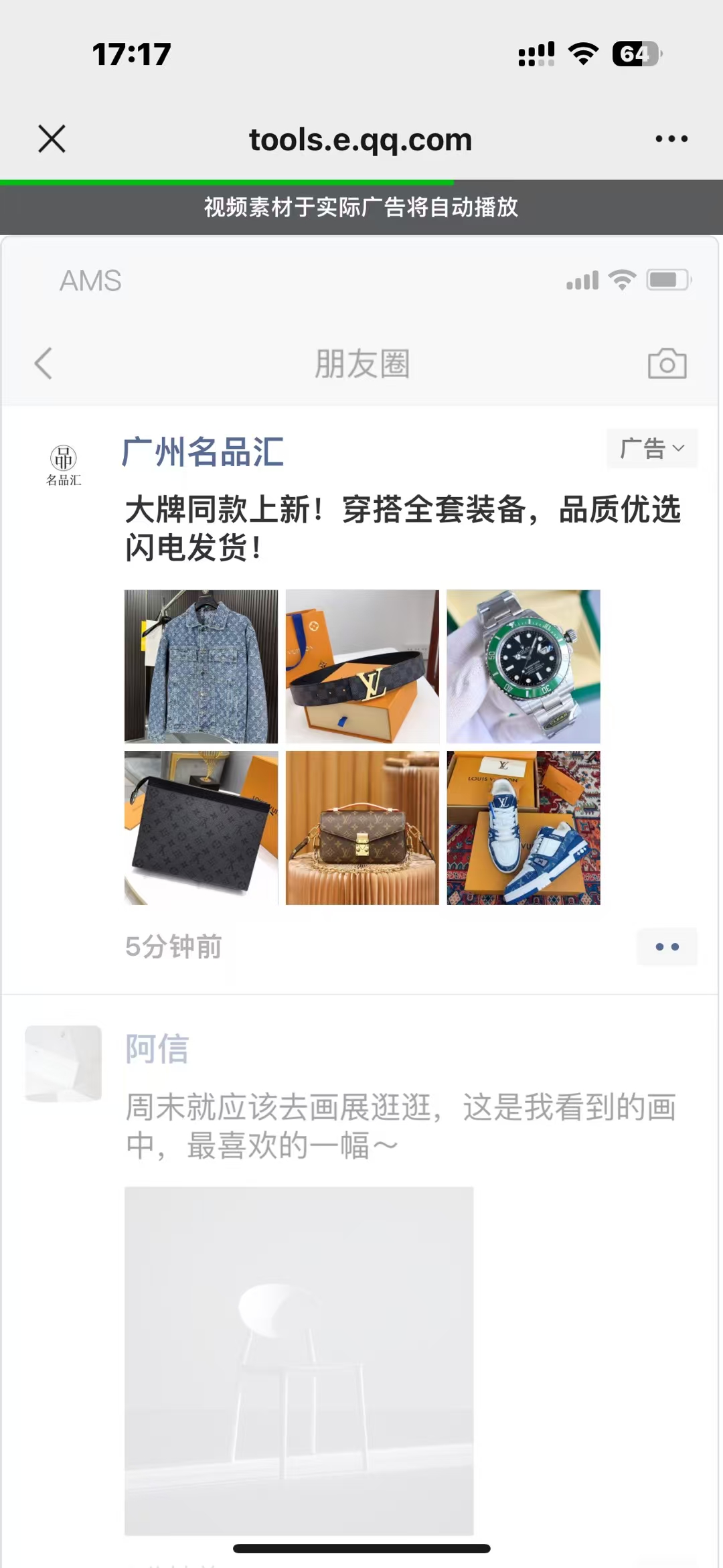723x1568 pixels.
Task: Close the tools.e.qq.com web page
Action: coord(52,139)
